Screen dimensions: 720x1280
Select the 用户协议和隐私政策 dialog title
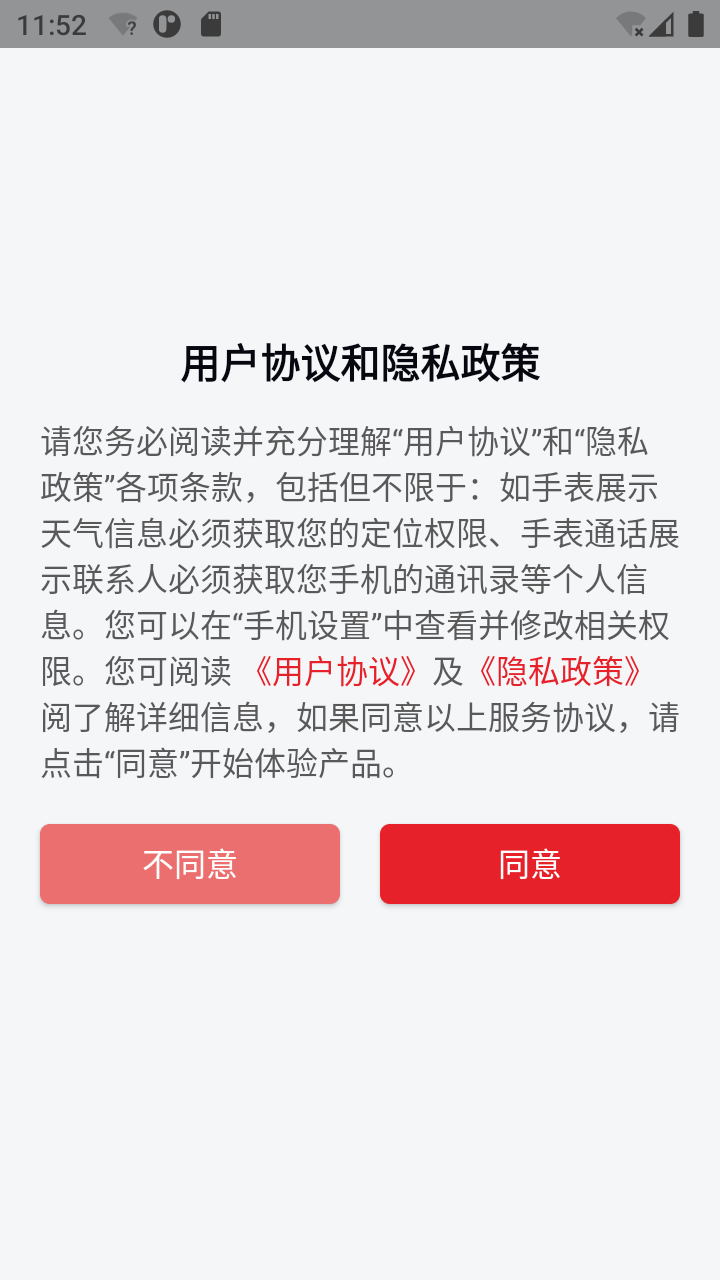click(x=360, y=363)
